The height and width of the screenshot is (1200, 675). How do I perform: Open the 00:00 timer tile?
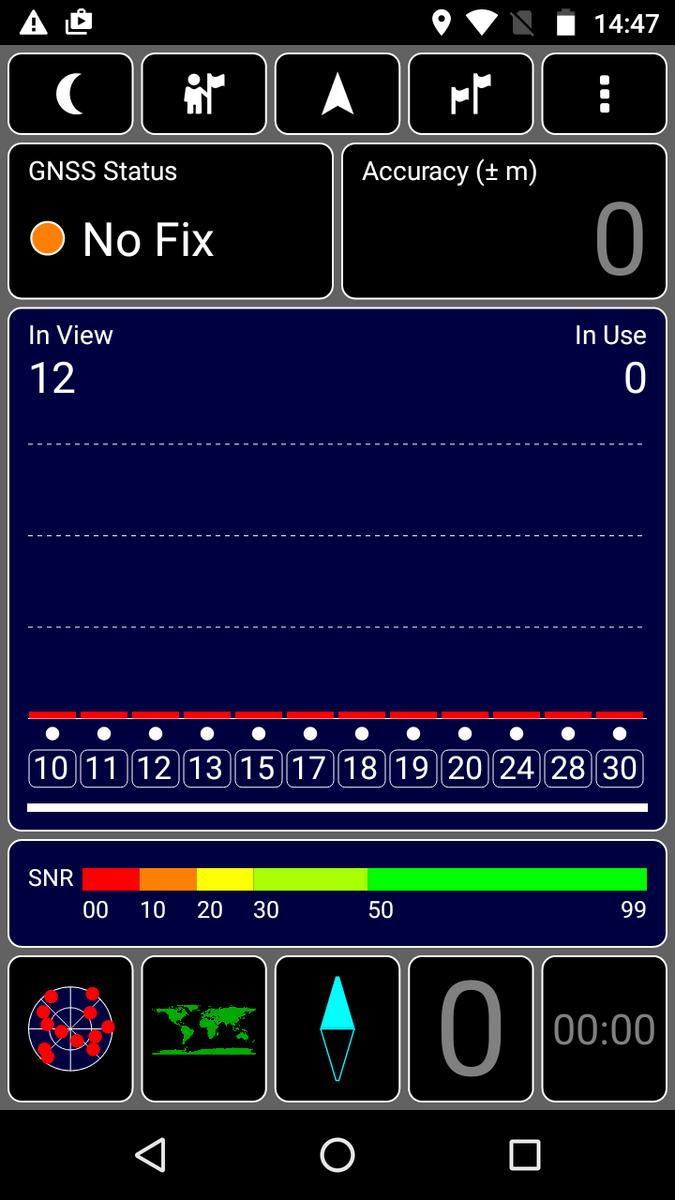click(x=604, y=1028)
